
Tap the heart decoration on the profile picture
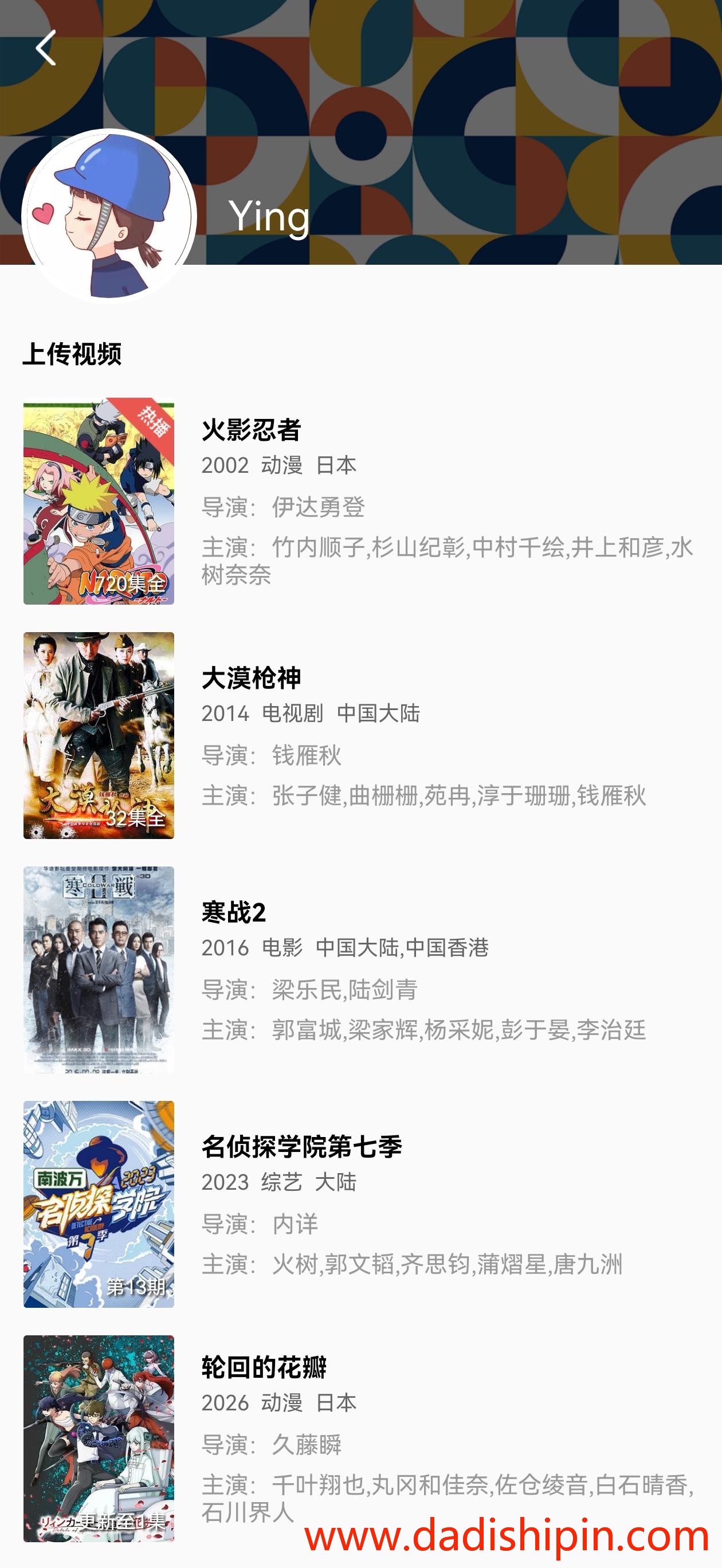(x=42, y=215)
